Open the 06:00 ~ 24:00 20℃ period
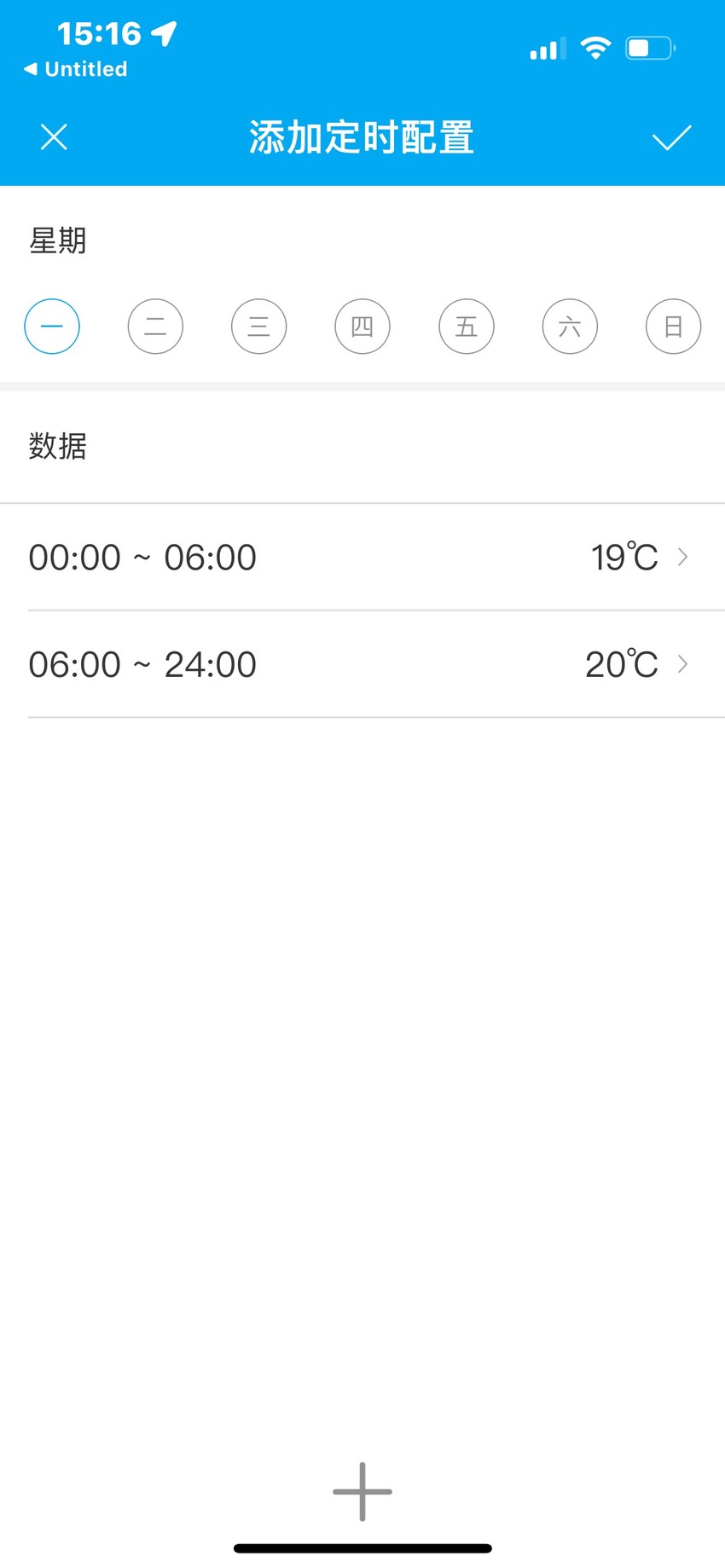 [x=362, y=664]
